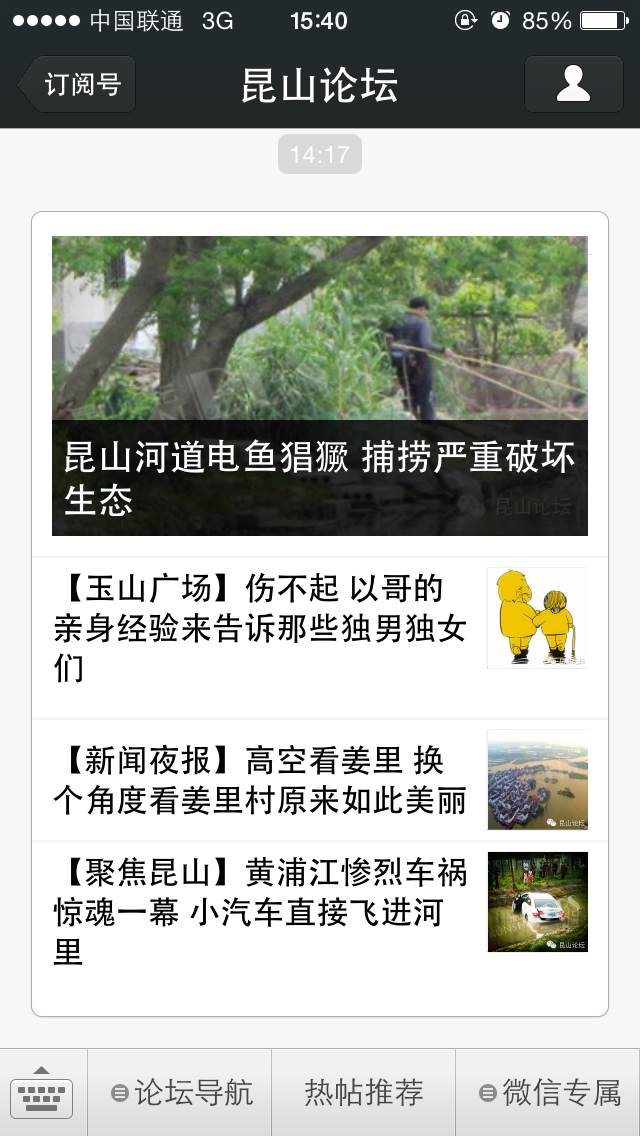
Task: Go back to 订阅号 list
Action: point(77,85)
